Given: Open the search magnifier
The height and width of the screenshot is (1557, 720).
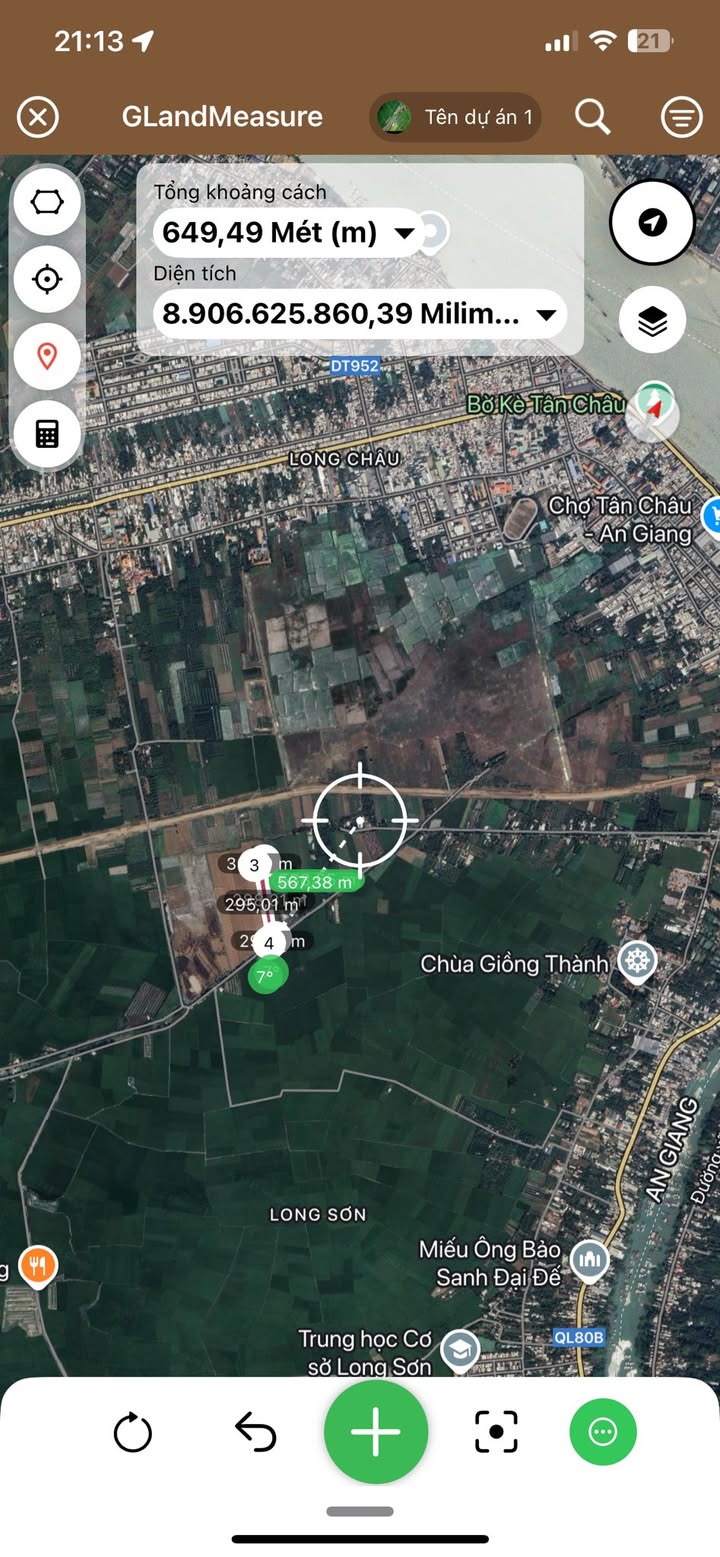Looking at the screenshot, I should 592,118.
